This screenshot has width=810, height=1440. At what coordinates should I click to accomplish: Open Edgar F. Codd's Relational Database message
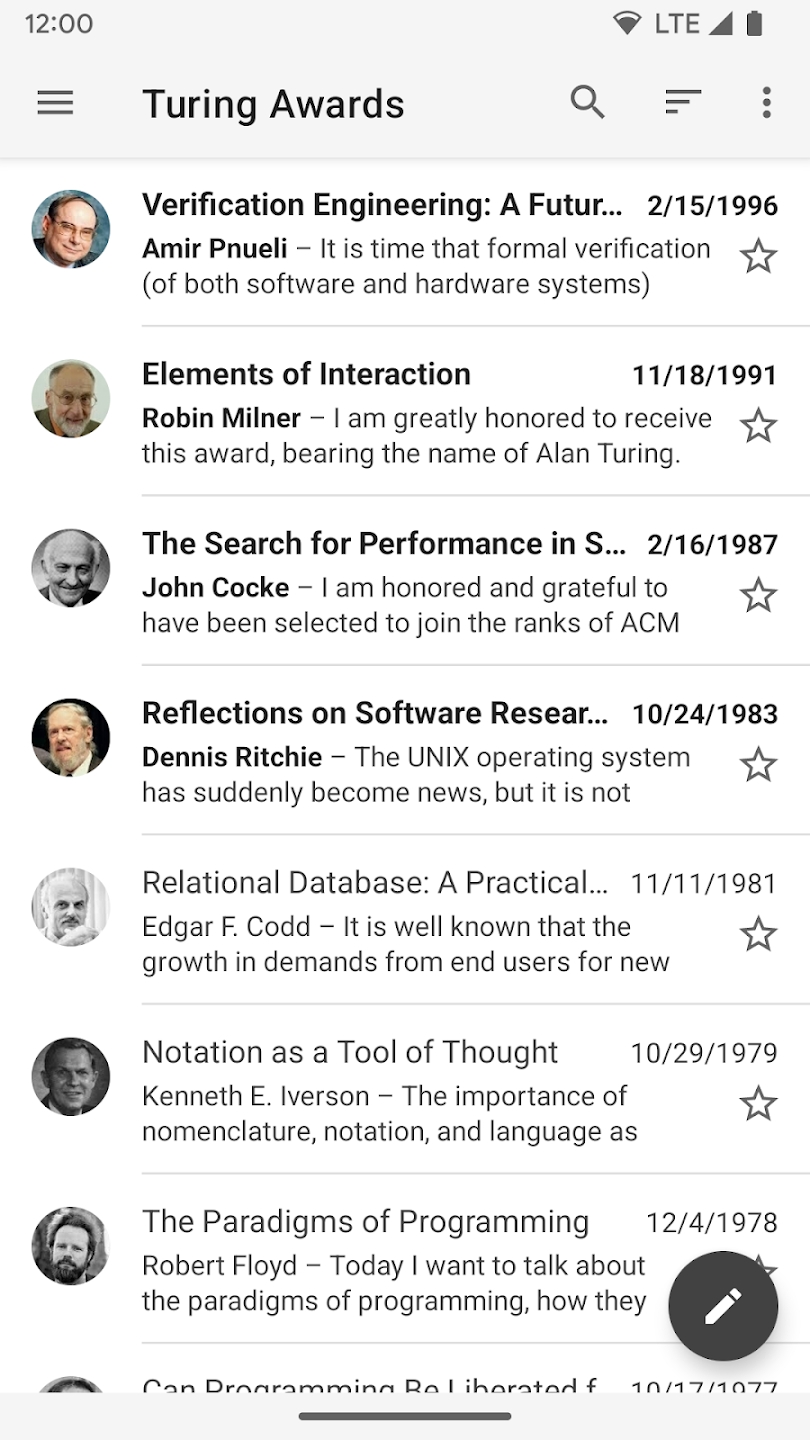pyautogui.click(x=405, y=920)
